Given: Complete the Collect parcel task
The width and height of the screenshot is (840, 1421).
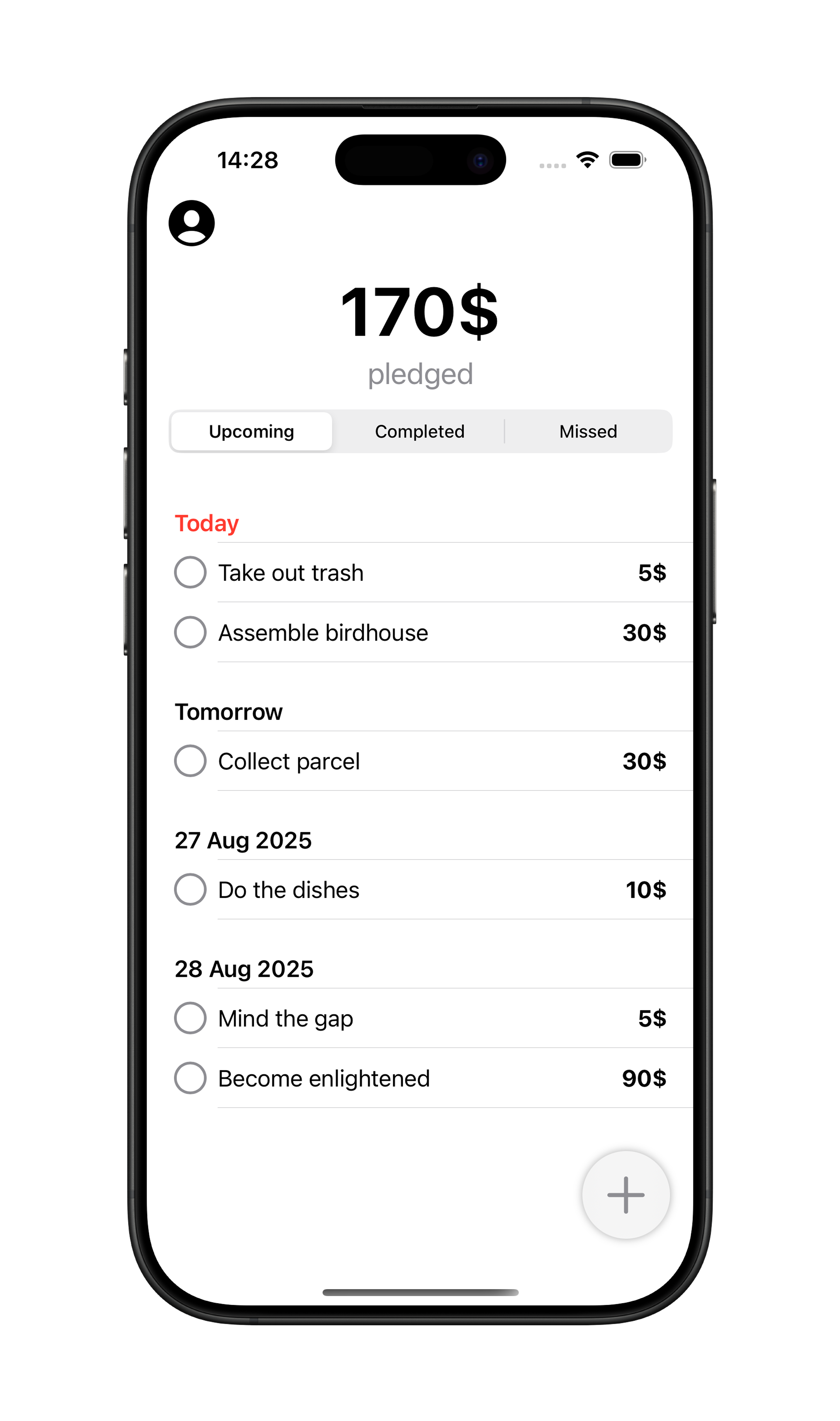Looking at the screenshot, I should pyautogui.click(x=190, y=761).
